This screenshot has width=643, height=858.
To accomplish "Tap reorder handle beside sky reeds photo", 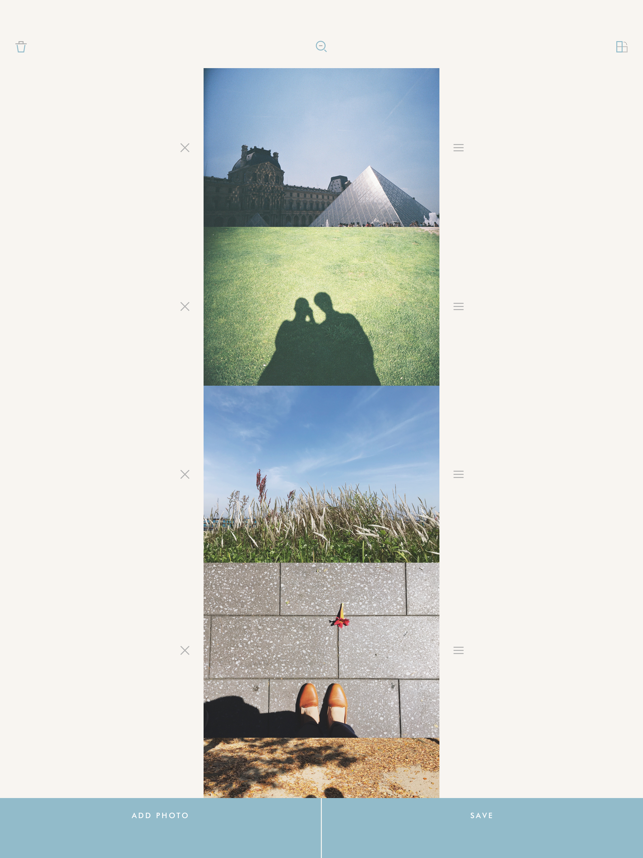I will pyautogui.click(x=458, y=475).
